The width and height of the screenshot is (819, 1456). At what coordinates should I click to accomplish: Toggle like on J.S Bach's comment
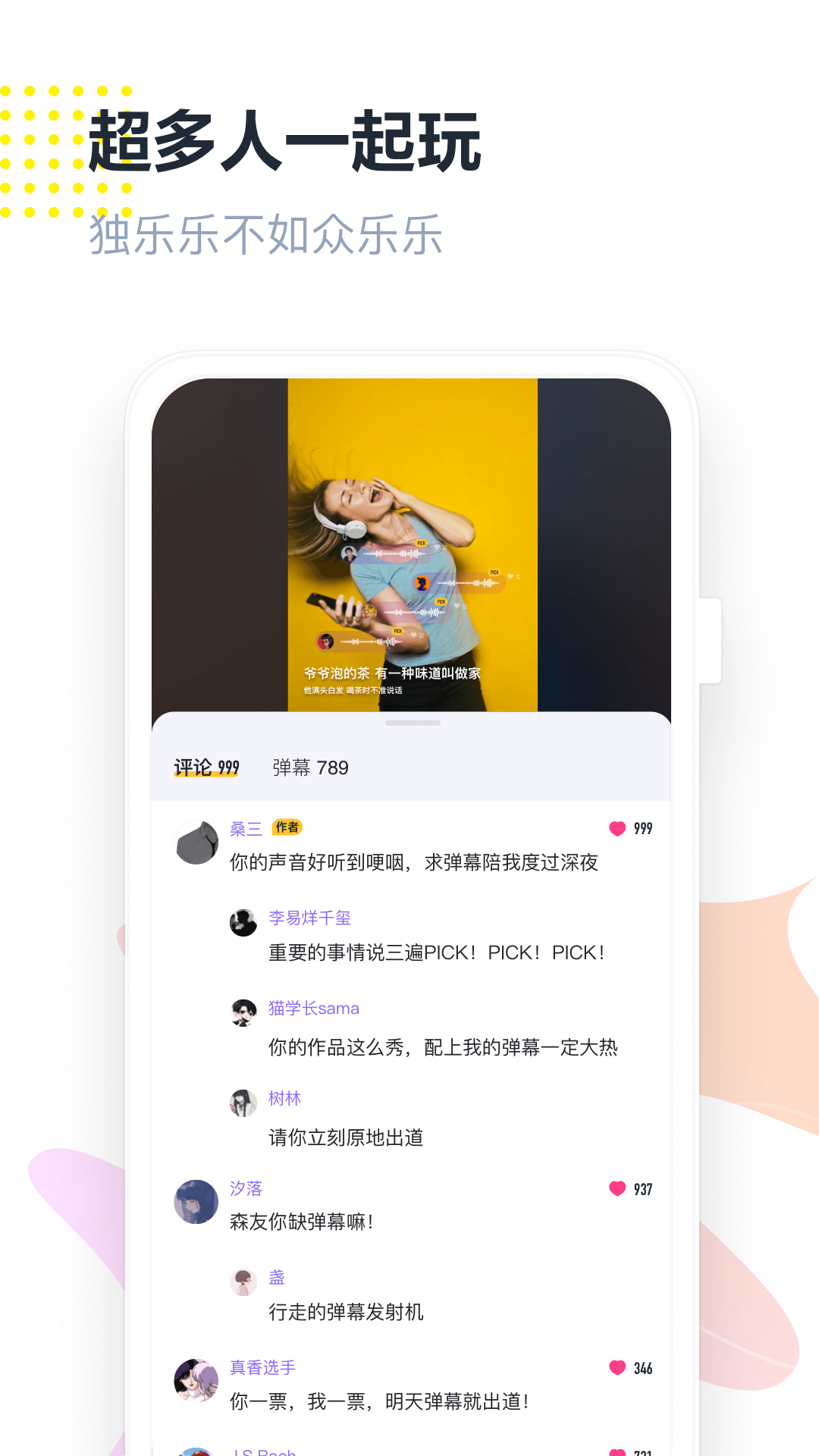tap(616, 1451)
